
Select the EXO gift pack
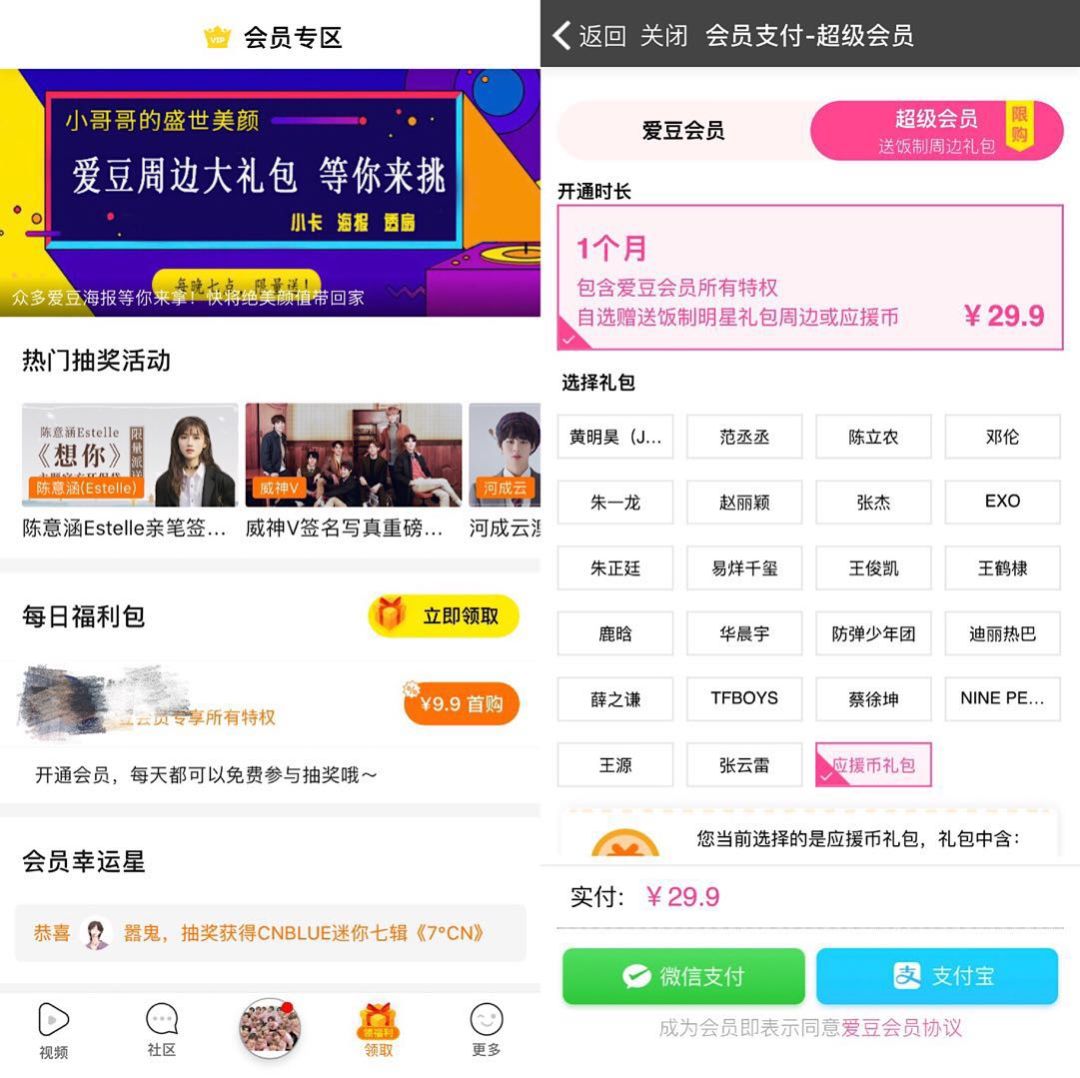tap(1002, 501)
